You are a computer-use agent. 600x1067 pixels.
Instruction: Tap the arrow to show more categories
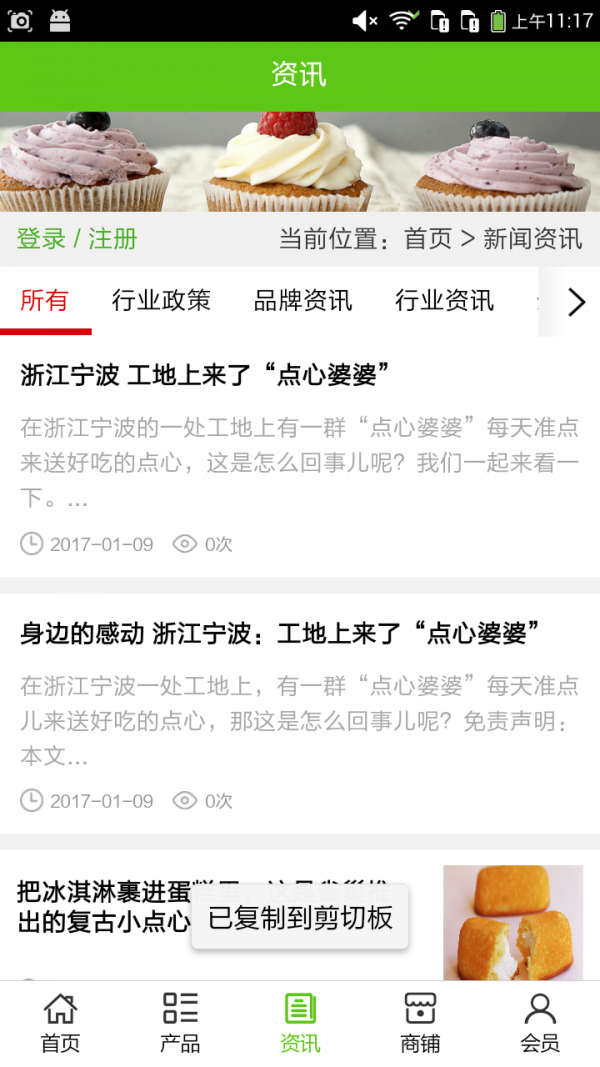[576, 302]
